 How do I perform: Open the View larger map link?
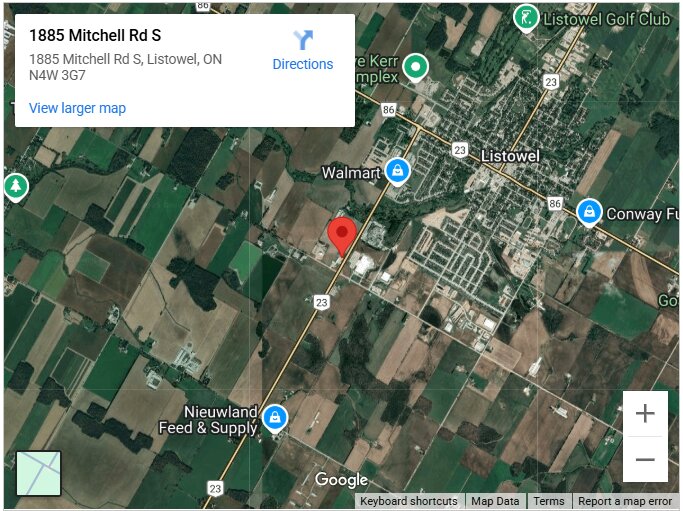pyautogui.click(x=77, y=108)
